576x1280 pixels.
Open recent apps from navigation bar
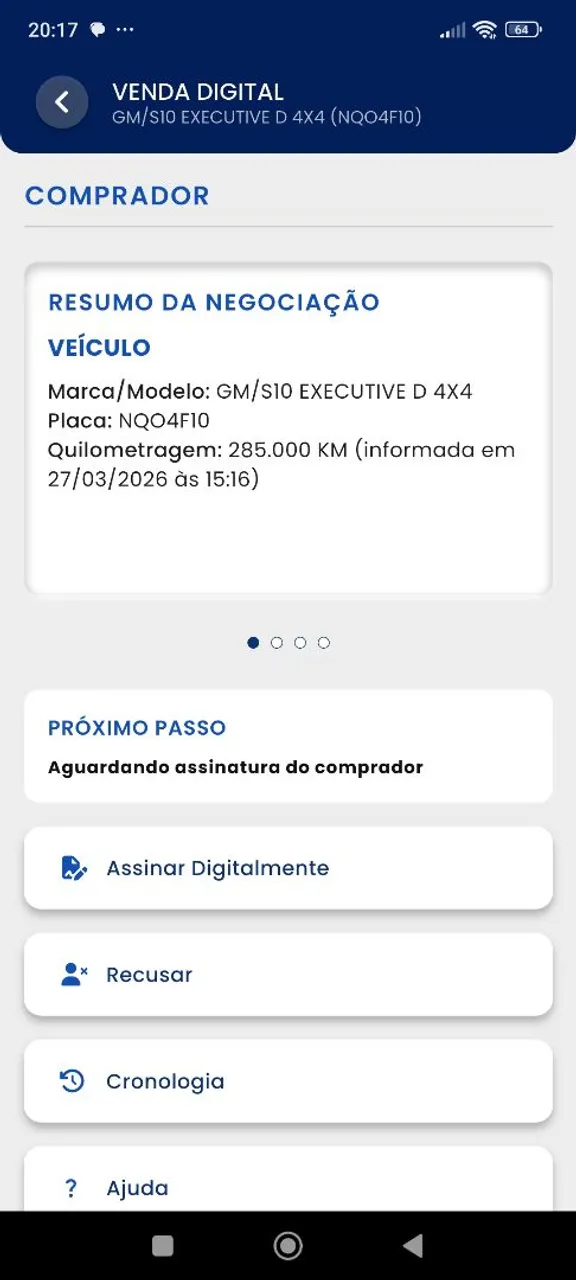(162, 1245)
